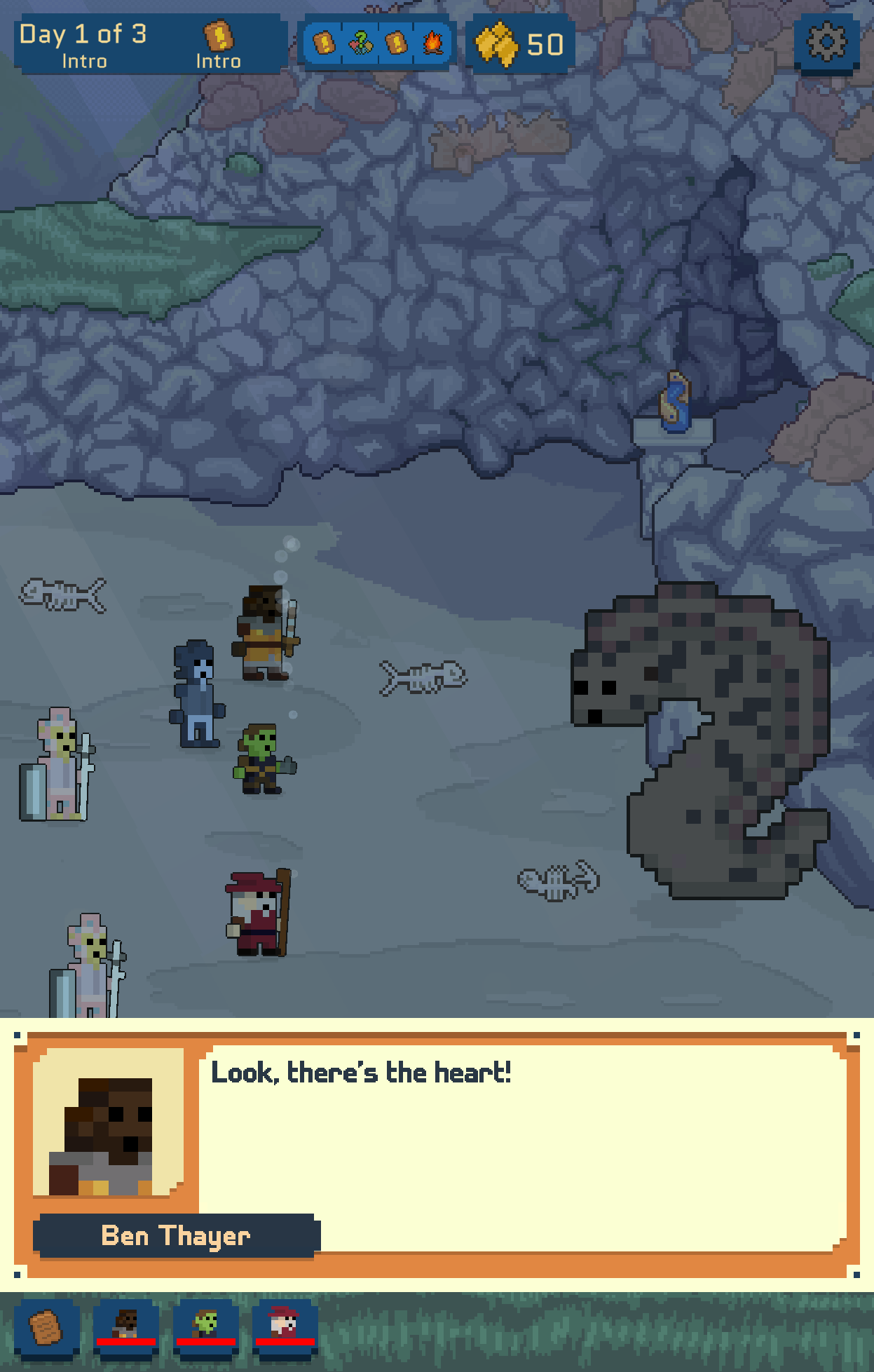Open the day route event track
874x1372 pixels.
pos(378,43)
